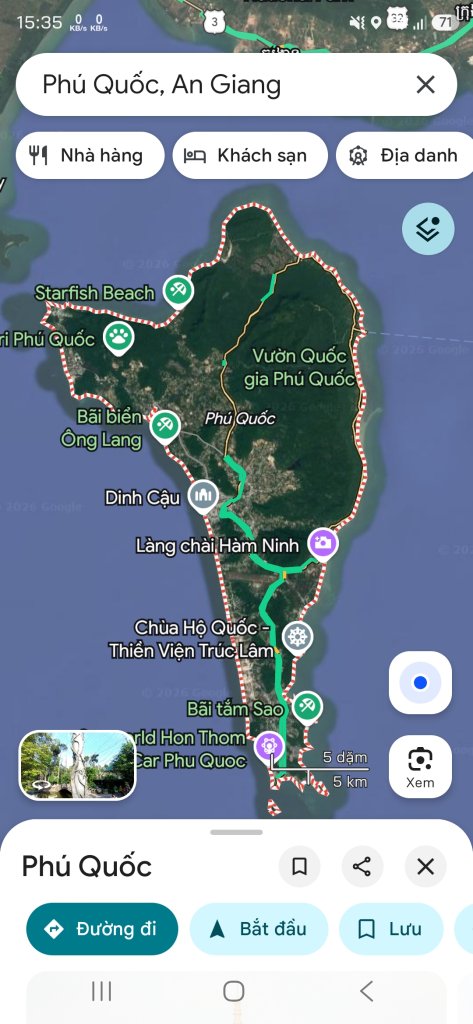The image size is (473, 1024).
Task: Filter by Khách sạn
Action: click(250, 155)
